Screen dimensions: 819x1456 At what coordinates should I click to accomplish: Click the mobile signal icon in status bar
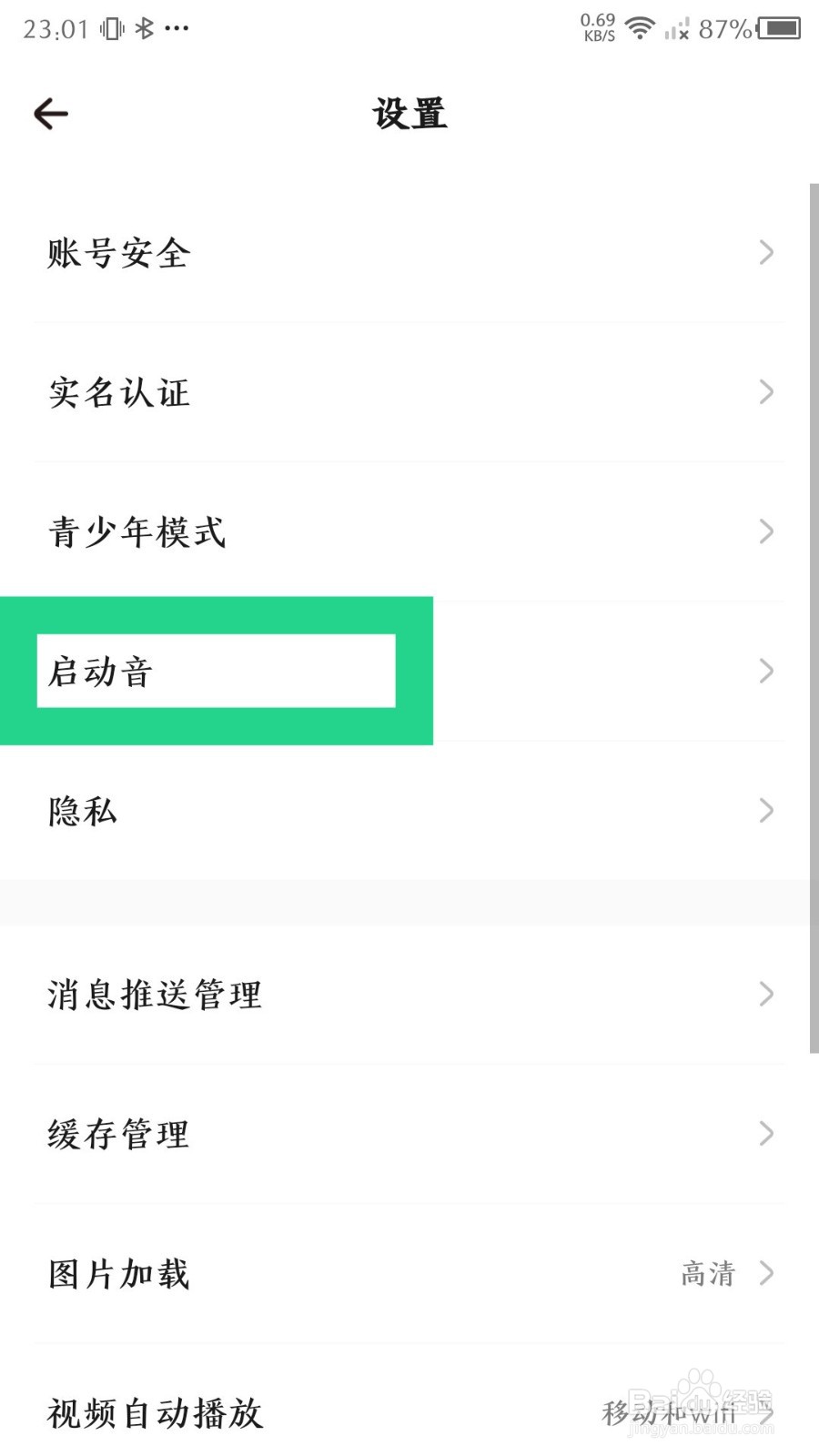[x=678, y=28]
